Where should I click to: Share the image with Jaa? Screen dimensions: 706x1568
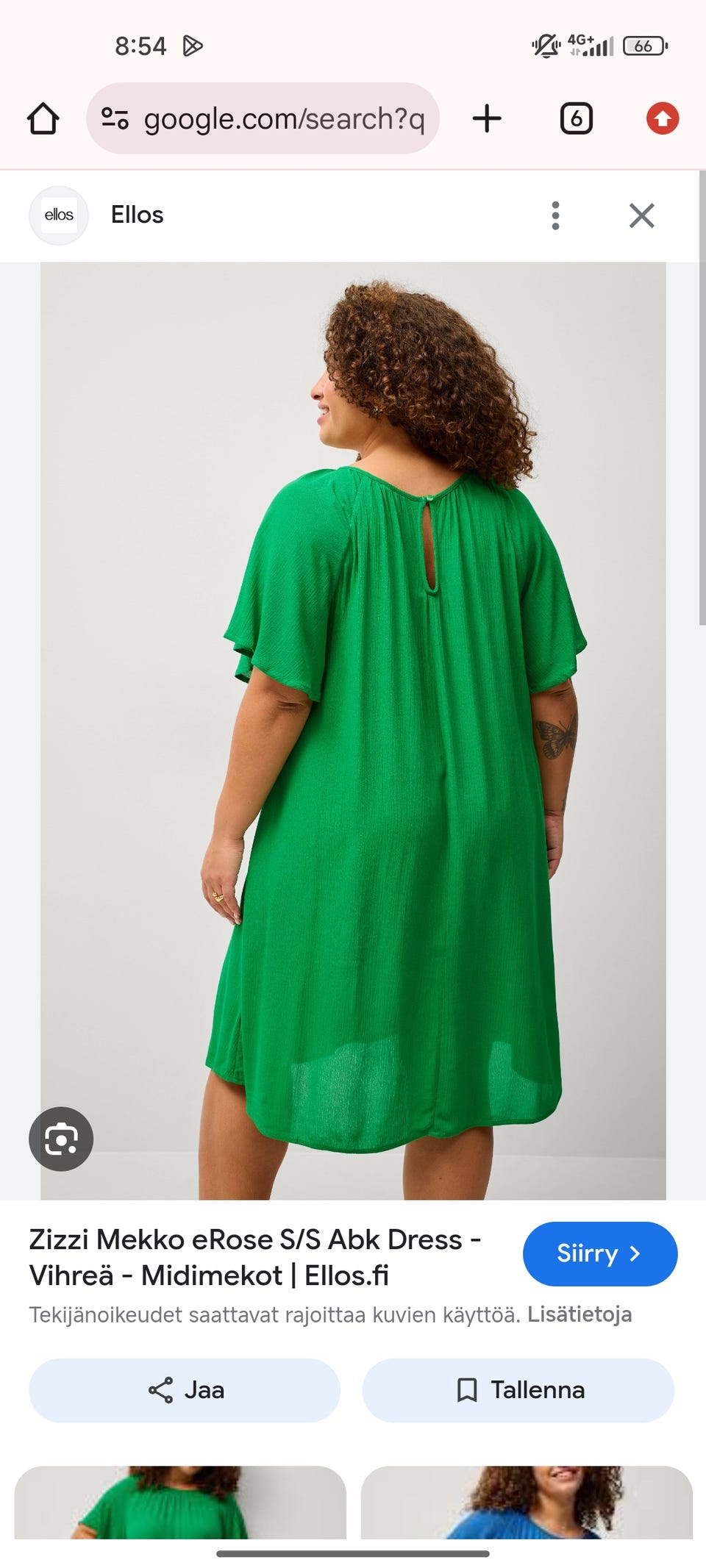pos(185,1390)
